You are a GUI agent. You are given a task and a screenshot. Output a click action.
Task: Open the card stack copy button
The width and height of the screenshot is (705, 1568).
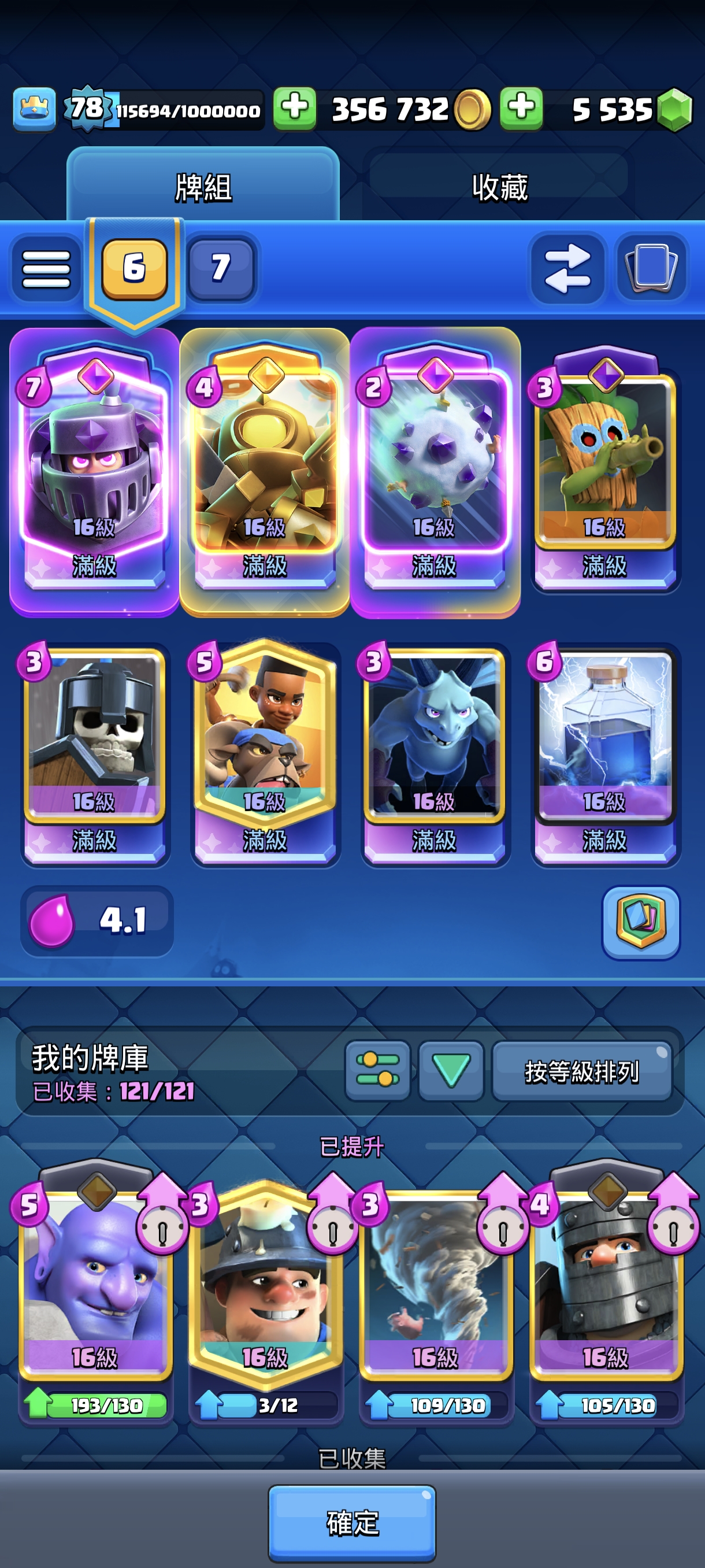651,268
